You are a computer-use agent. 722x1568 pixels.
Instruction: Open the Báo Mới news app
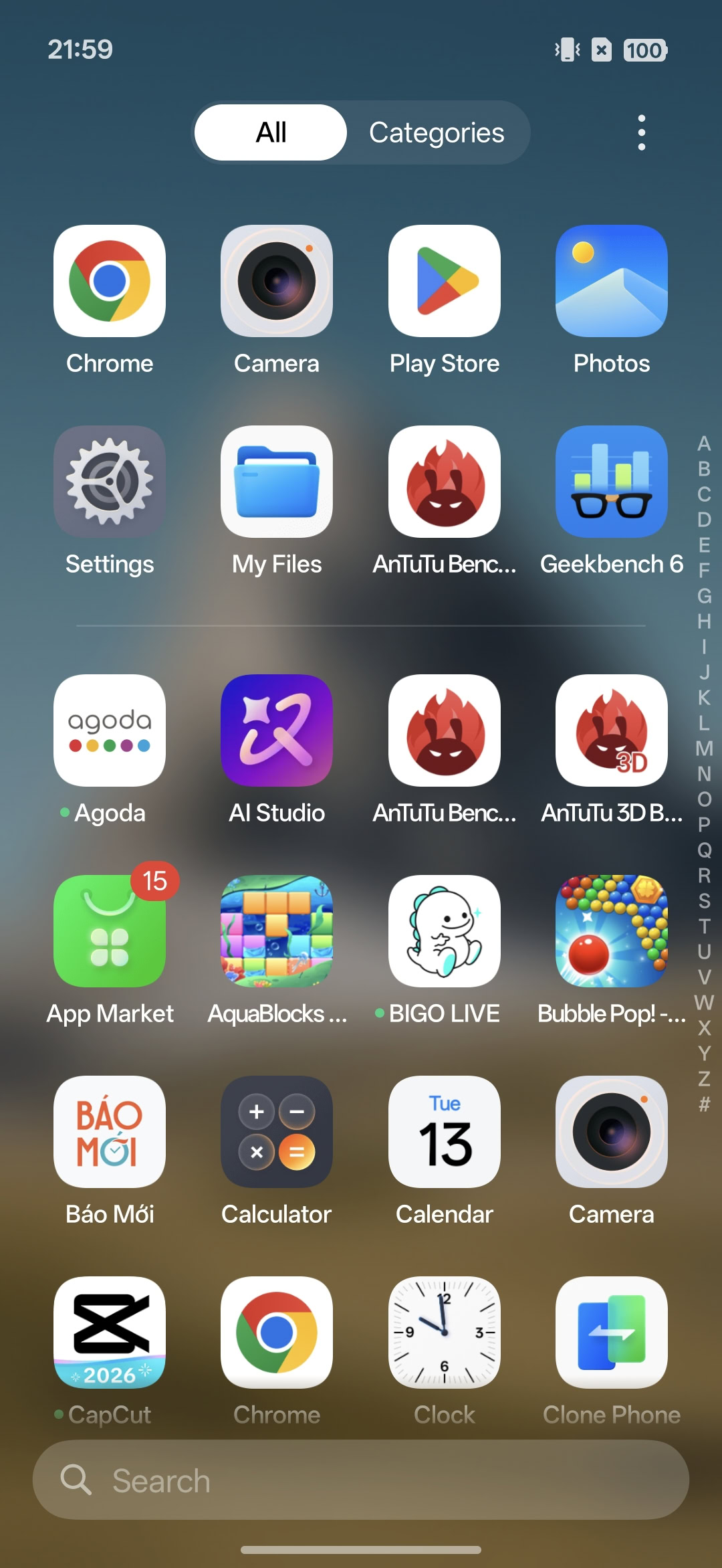[110, 1132]
